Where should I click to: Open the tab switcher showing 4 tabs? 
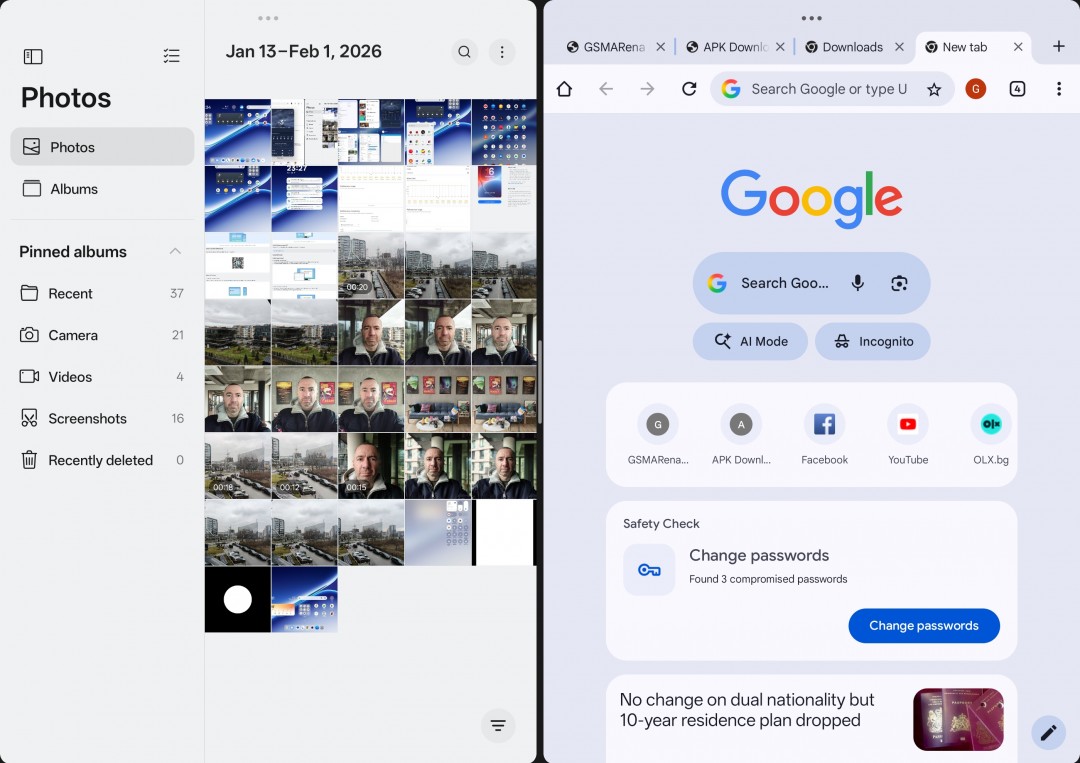click(1017, 89)
